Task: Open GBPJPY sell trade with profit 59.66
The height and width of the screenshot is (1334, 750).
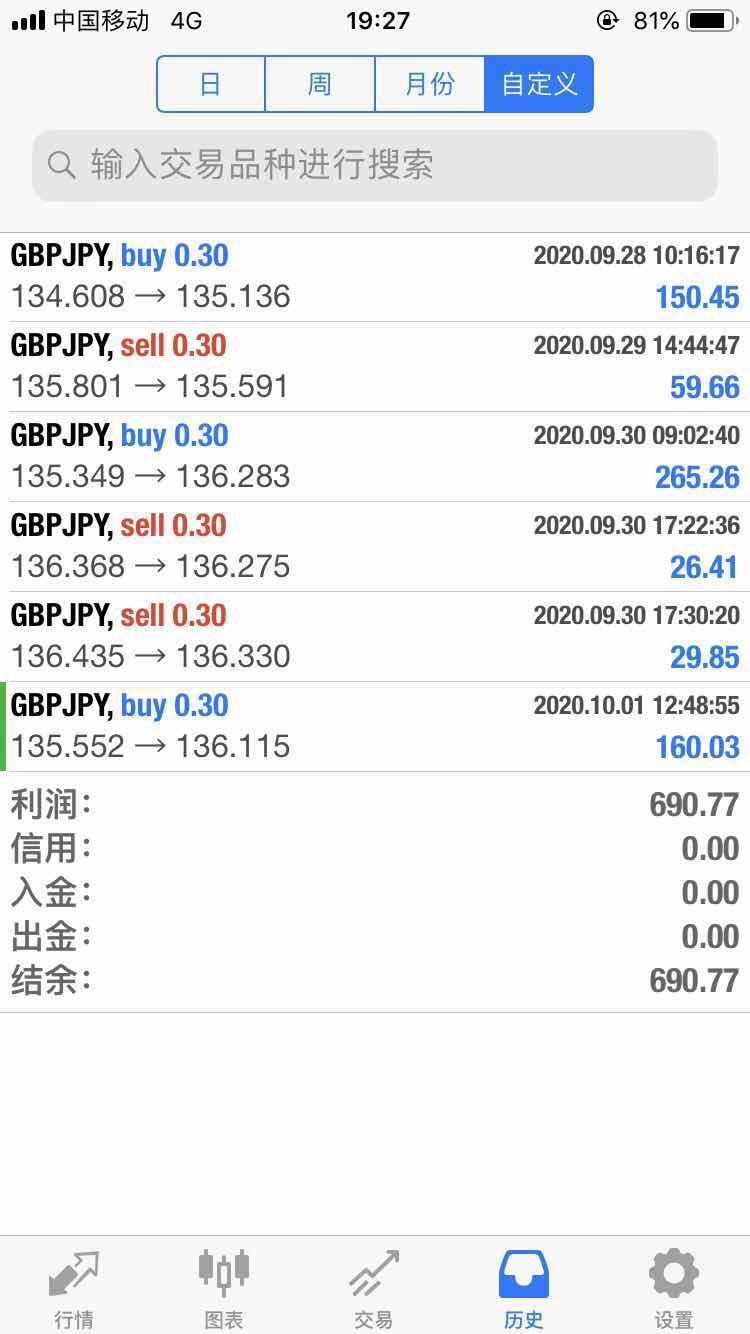Action: pos(375,367)
